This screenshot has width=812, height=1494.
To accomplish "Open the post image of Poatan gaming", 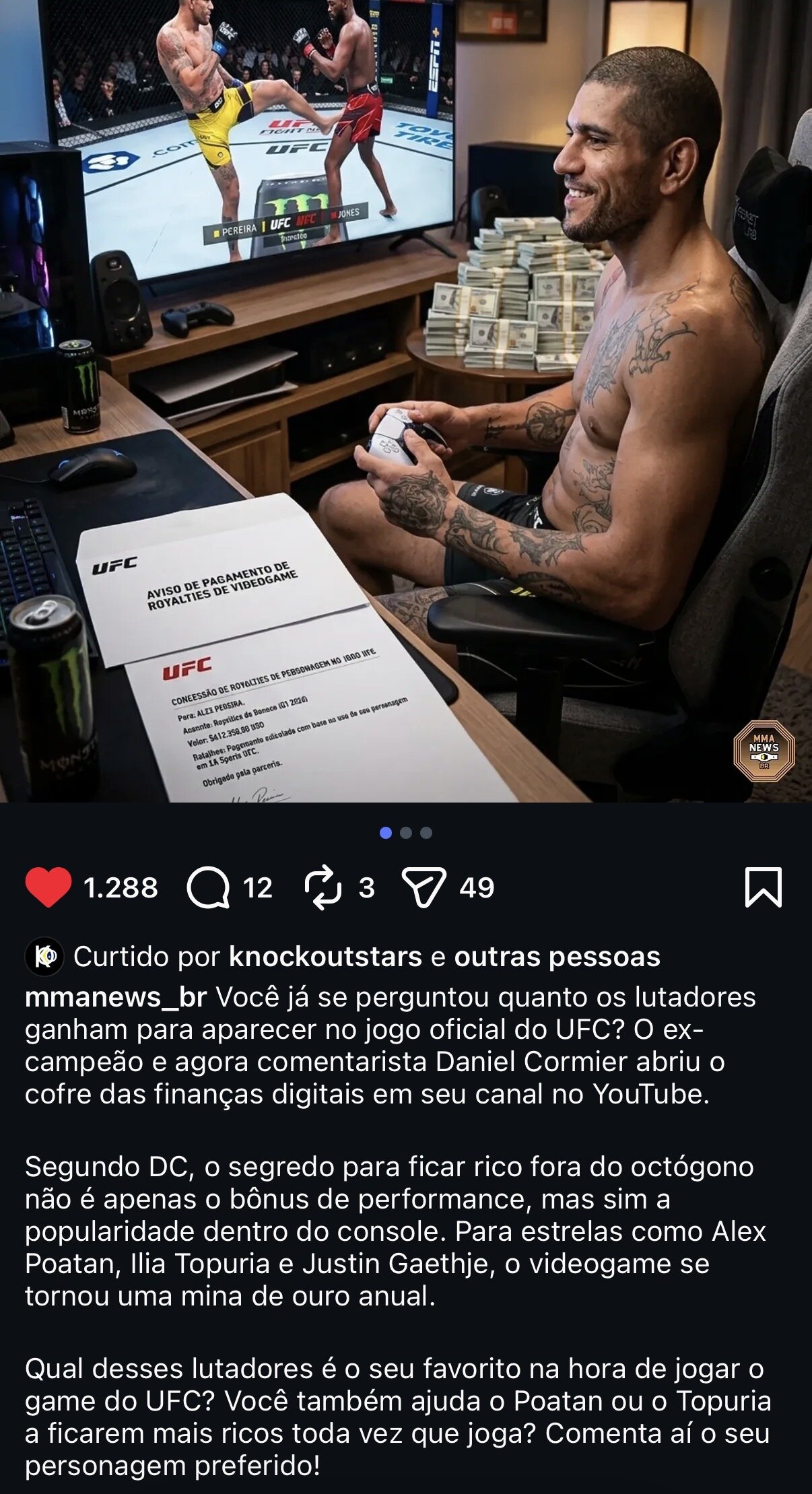I will [406, 401].
